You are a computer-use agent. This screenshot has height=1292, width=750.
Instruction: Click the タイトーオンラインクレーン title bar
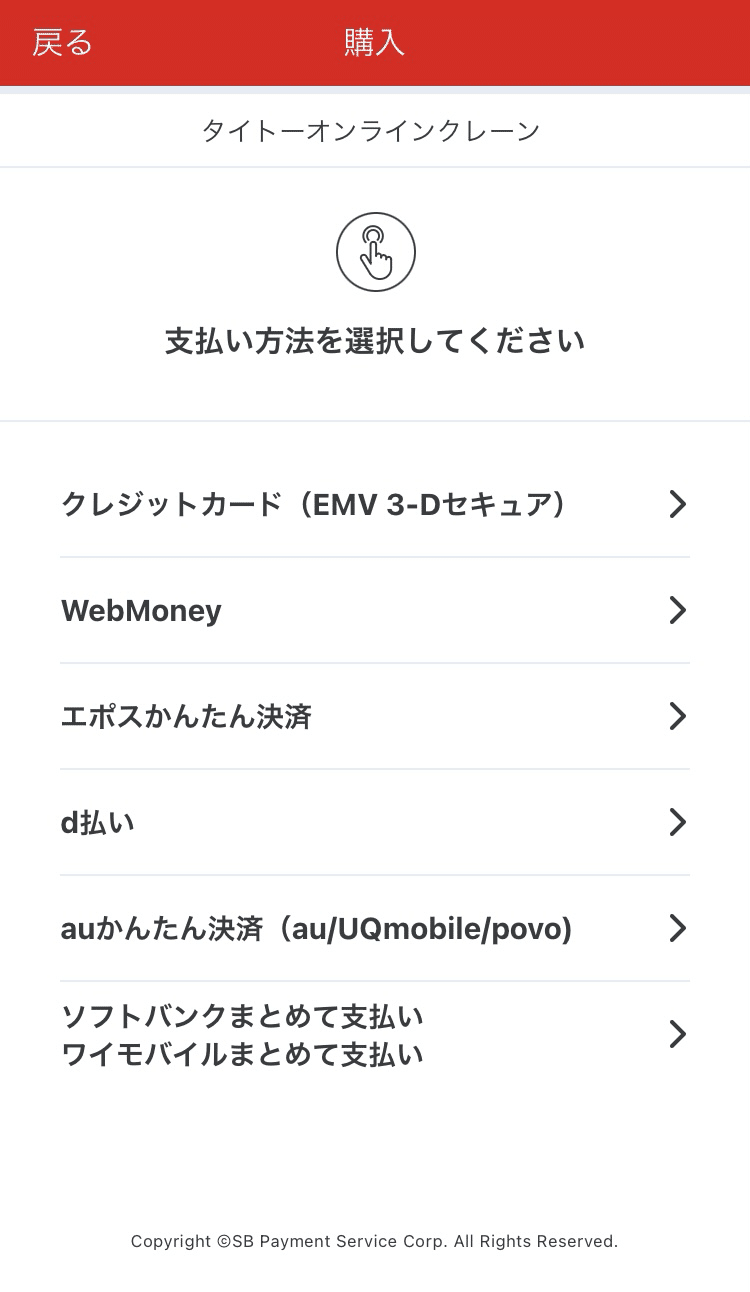click(x=373, y=129)
